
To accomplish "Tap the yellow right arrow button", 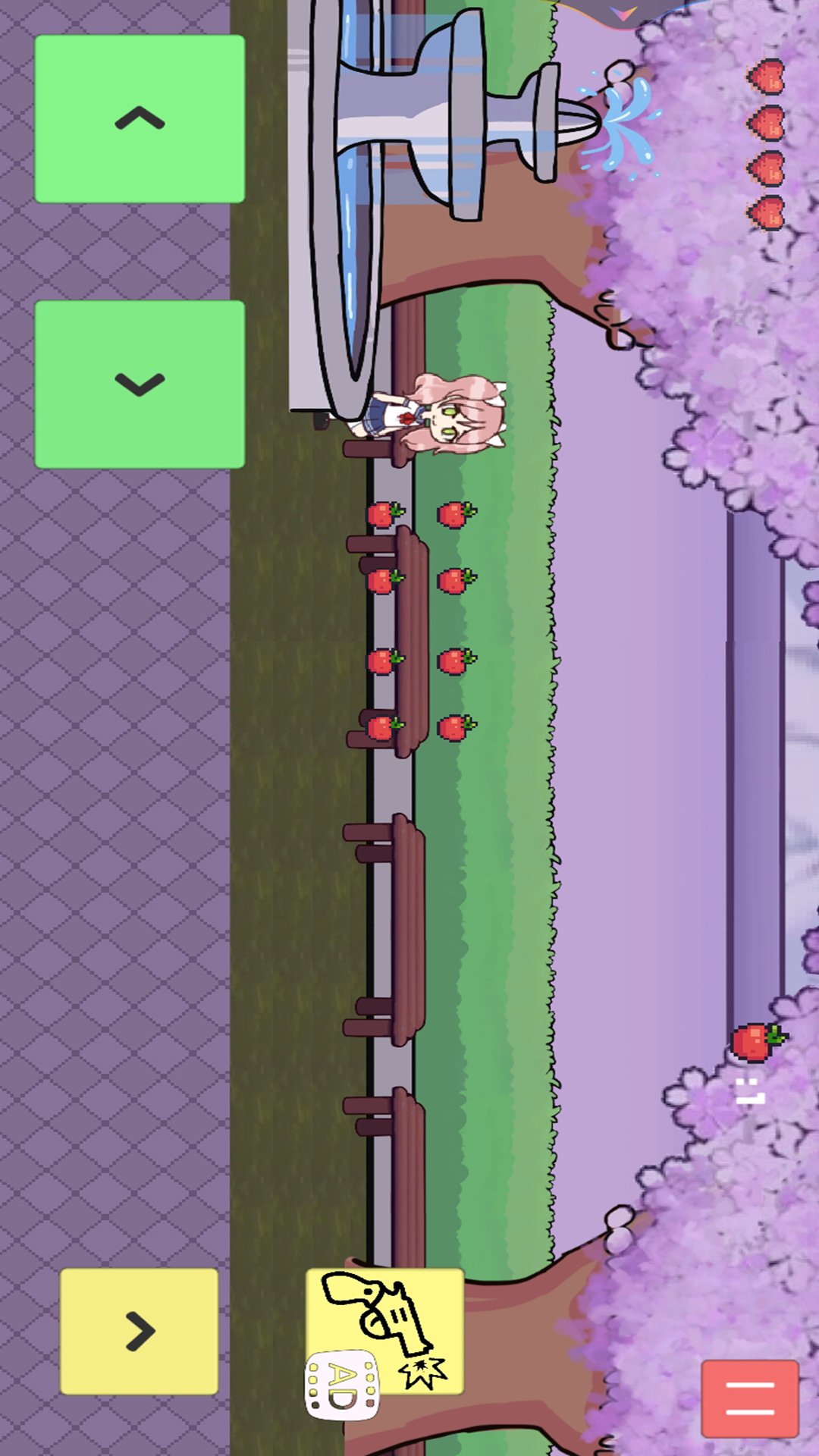I will click(140, 1331).
